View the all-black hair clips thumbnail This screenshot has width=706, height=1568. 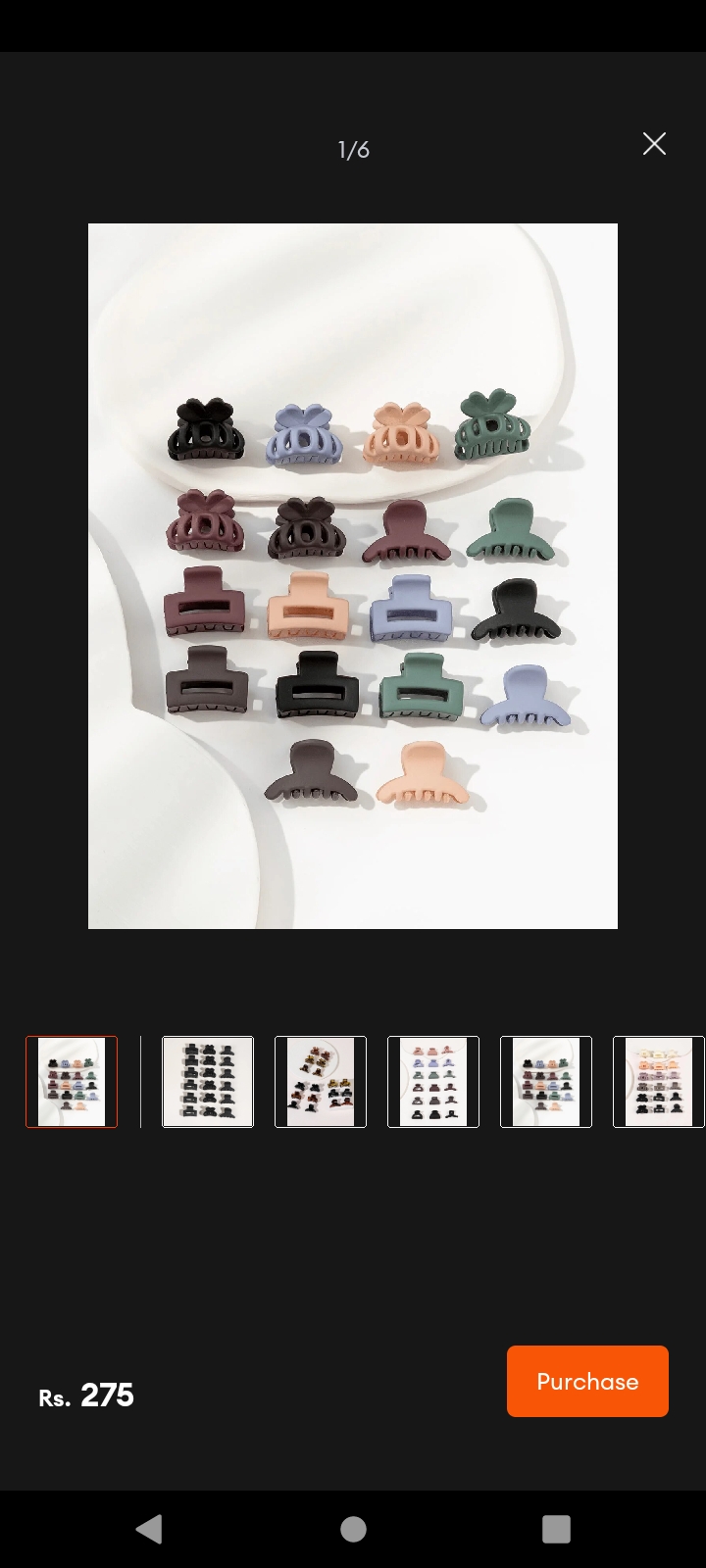point(208,1082)
